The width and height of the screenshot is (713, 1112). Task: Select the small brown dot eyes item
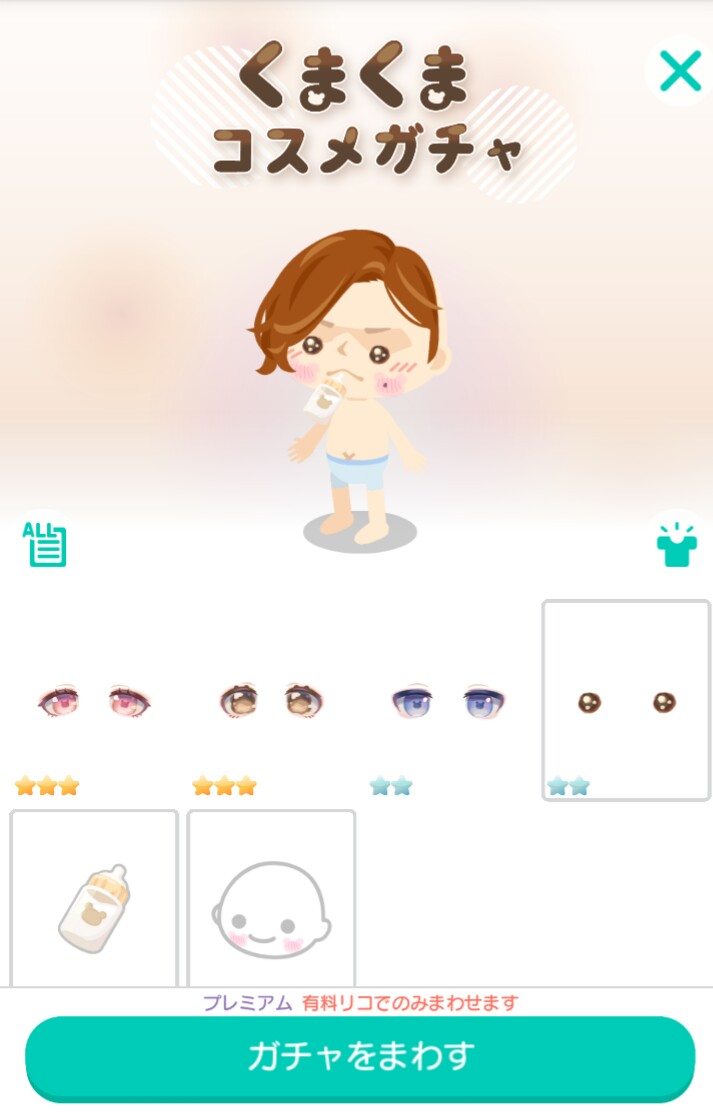[626, 702]
